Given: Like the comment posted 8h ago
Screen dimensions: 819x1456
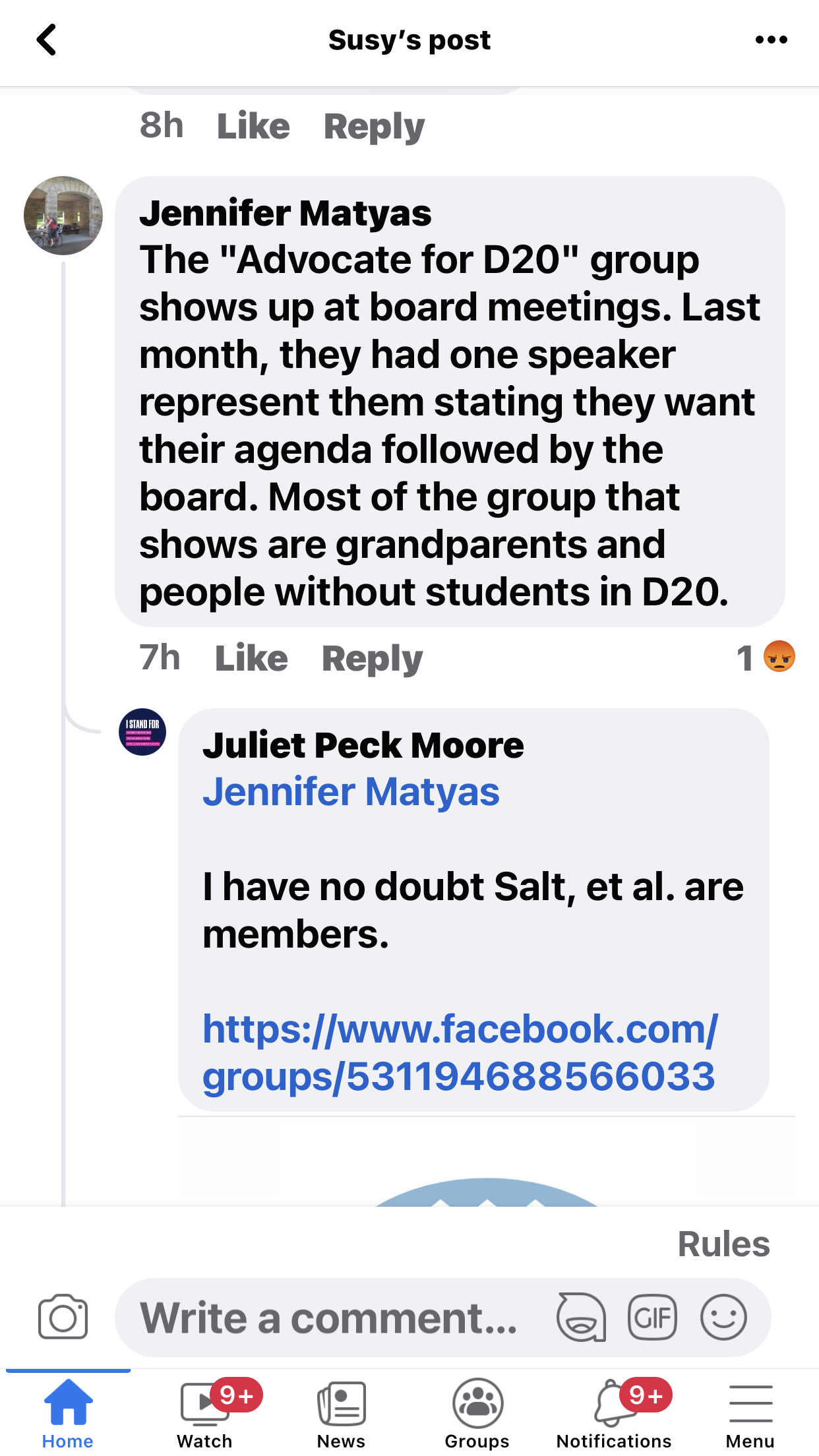Looking at the screenshot, I should (x=253, y=126).
